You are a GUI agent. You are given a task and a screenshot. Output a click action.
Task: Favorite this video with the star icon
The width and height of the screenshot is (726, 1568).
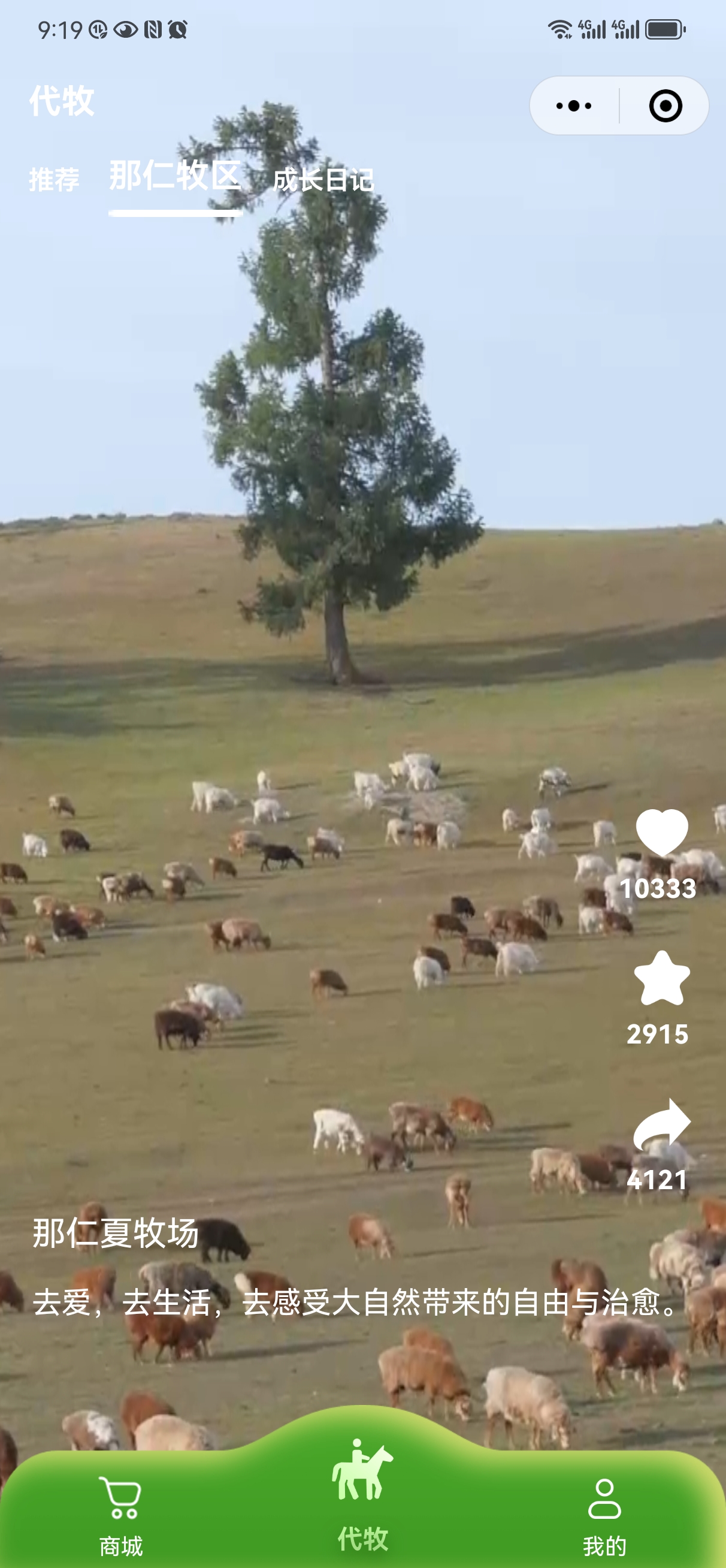click(x=661, y=979)
